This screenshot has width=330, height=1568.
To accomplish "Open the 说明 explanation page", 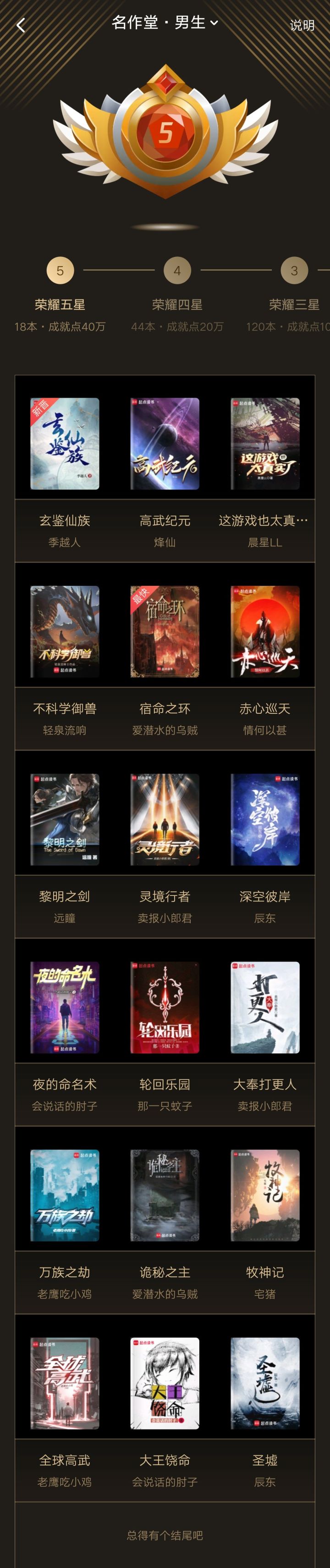I will [302, 26].
